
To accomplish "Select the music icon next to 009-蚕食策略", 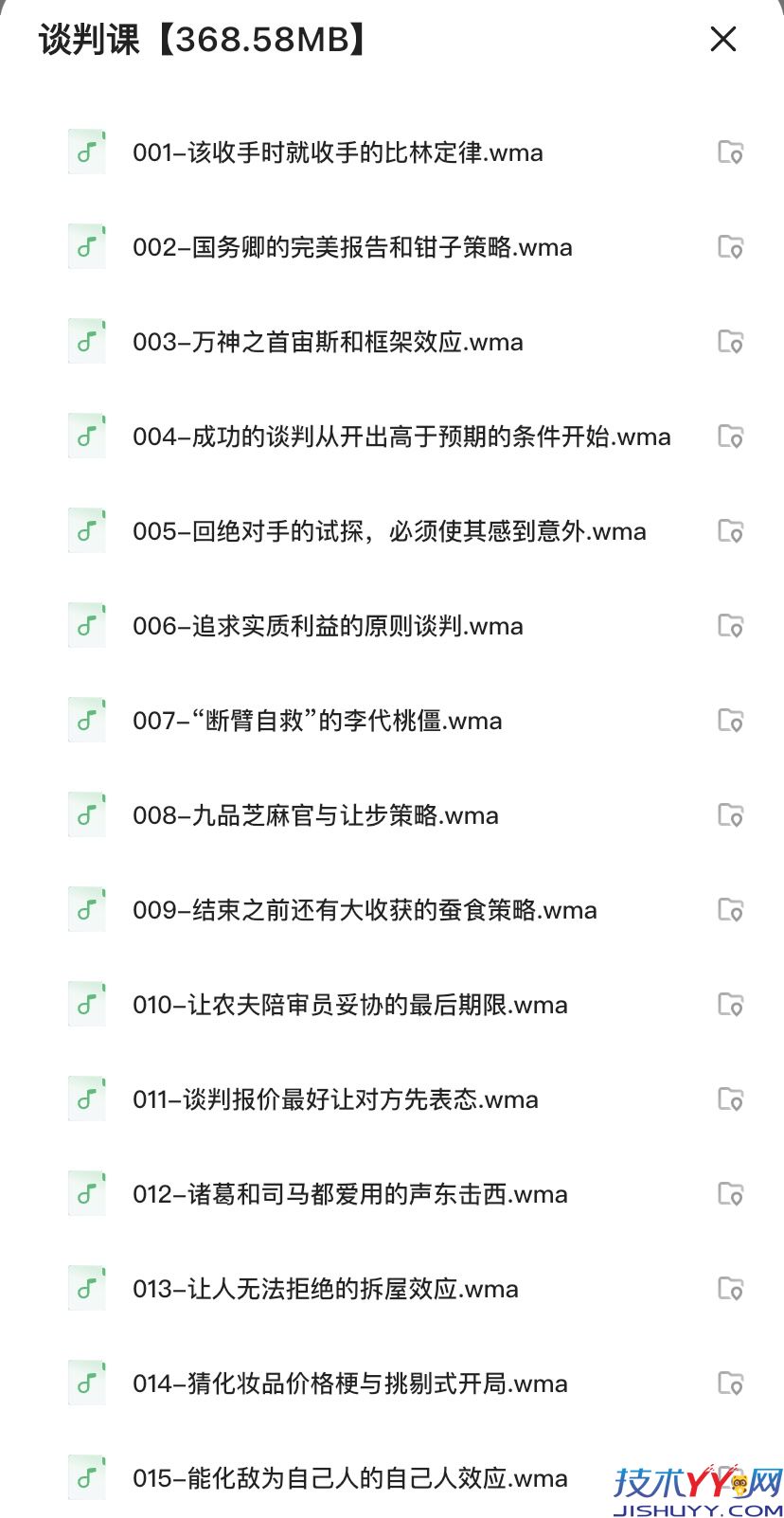I will [x=86, y=909].
